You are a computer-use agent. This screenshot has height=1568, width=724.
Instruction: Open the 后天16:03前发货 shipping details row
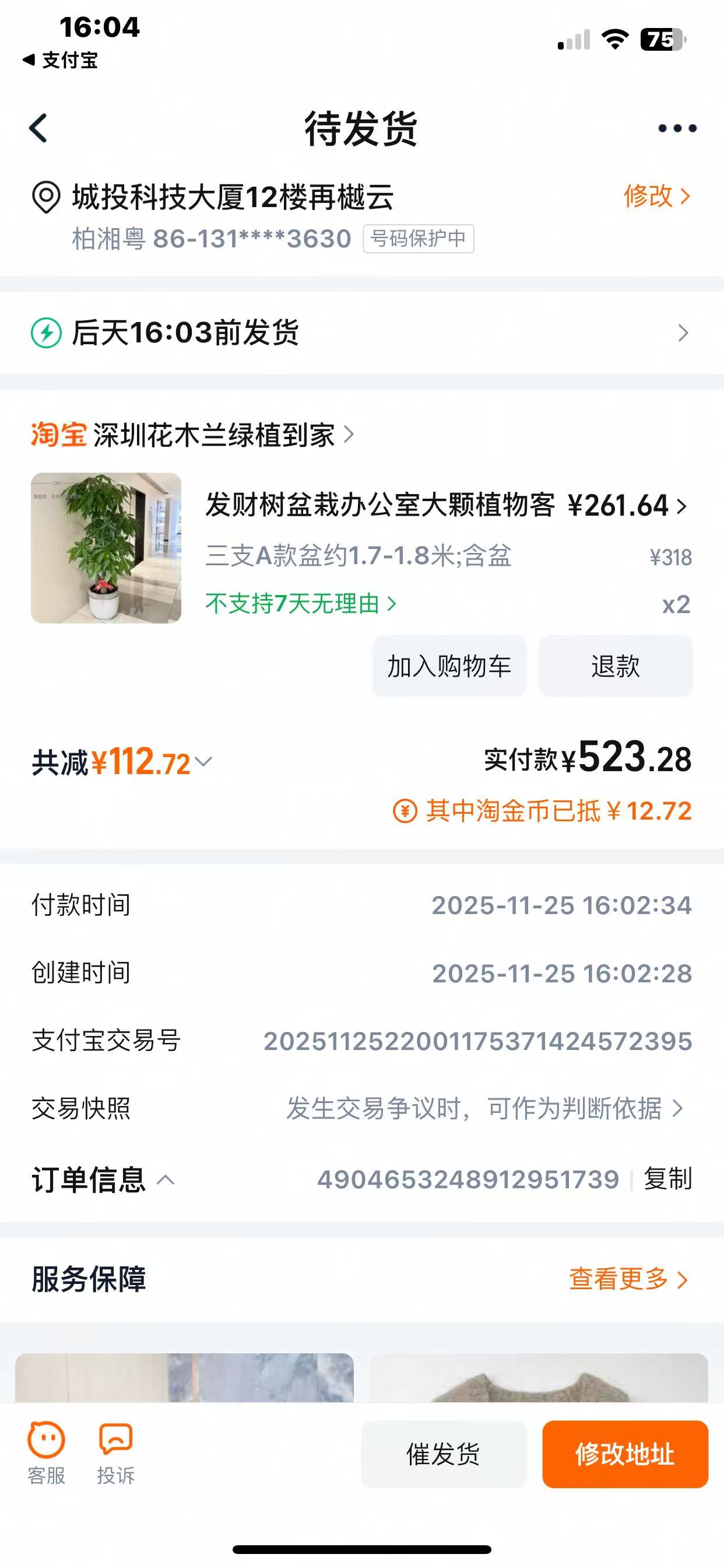coord(361,333)
